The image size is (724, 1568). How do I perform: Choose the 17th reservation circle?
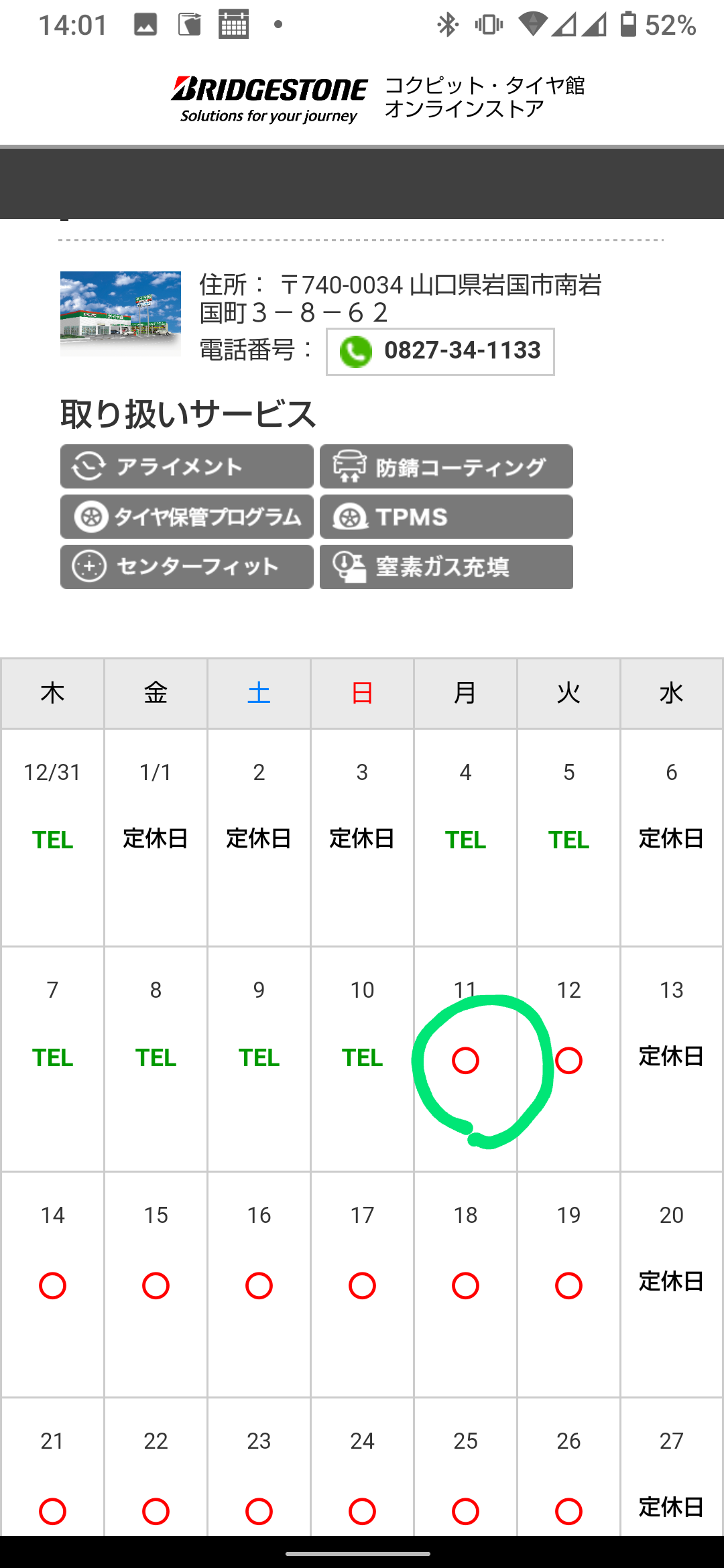pos(362,1286)
